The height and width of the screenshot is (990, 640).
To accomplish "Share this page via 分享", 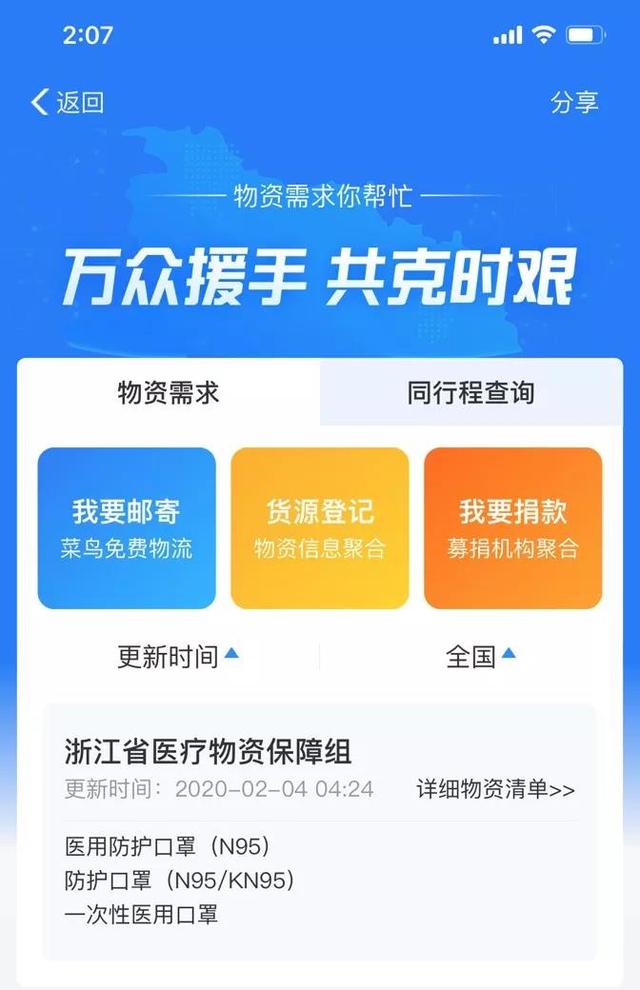I will (x=574, y=102).
